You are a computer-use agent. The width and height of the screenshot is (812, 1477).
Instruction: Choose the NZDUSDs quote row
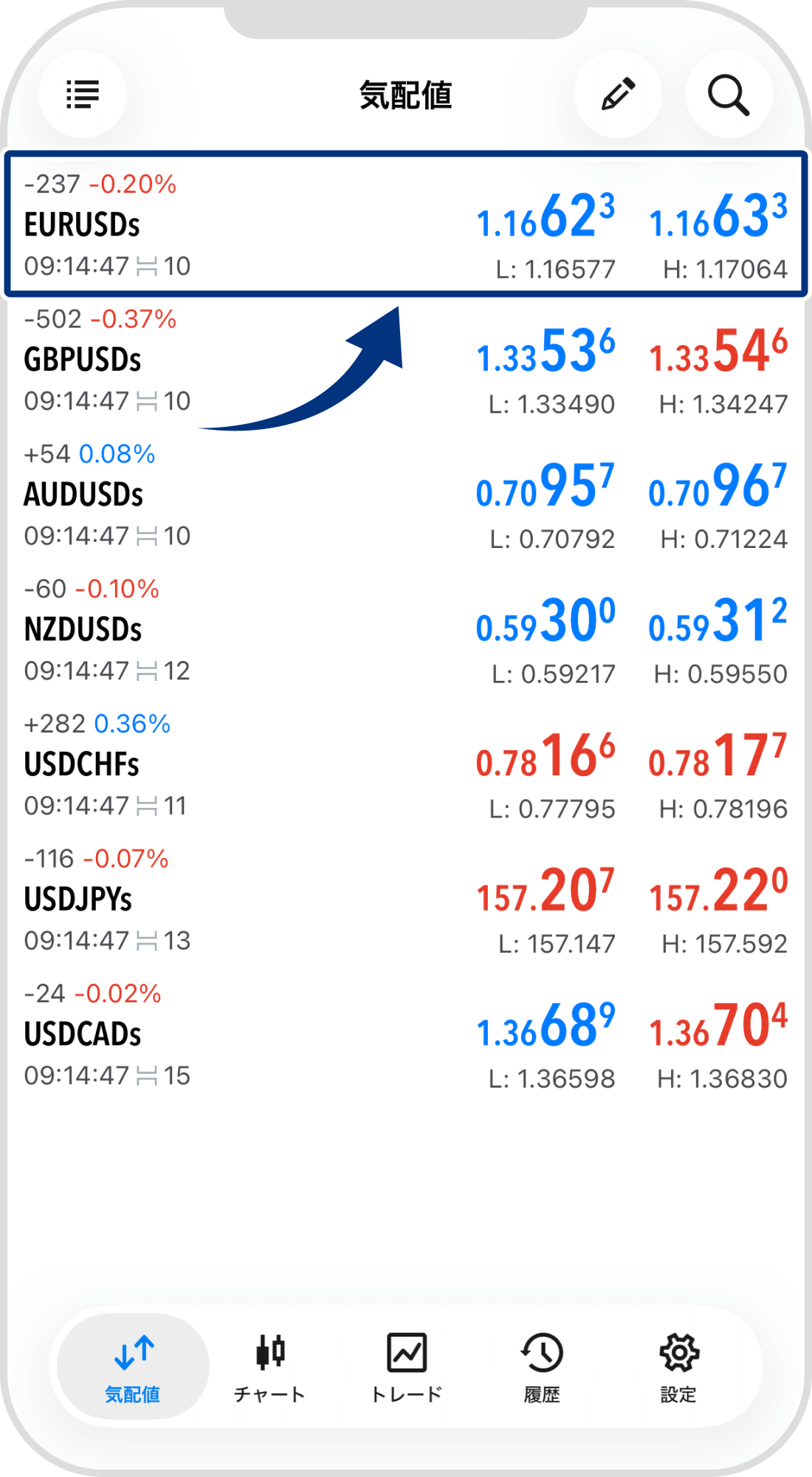tap(406, 630)
